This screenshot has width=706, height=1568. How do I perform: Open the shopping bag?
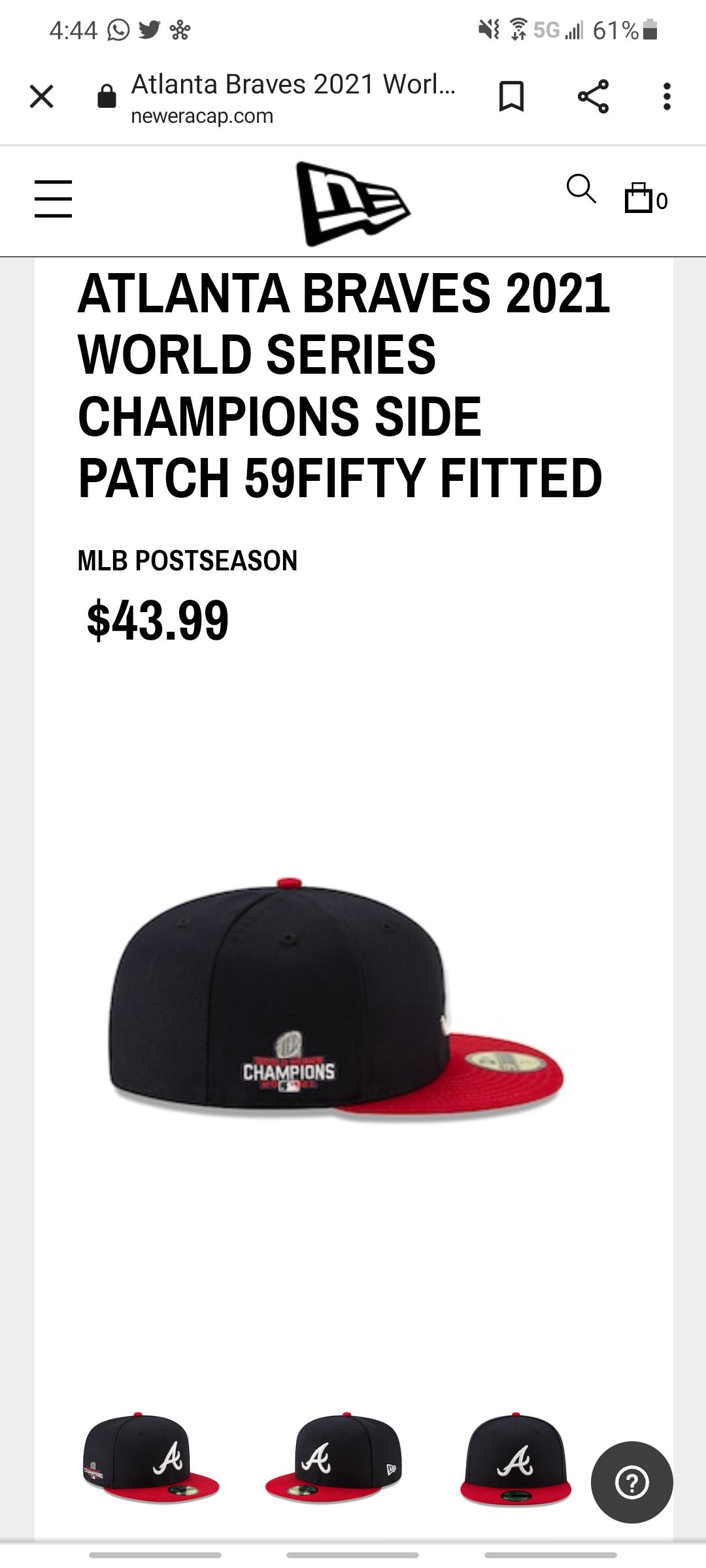(647, 198)
